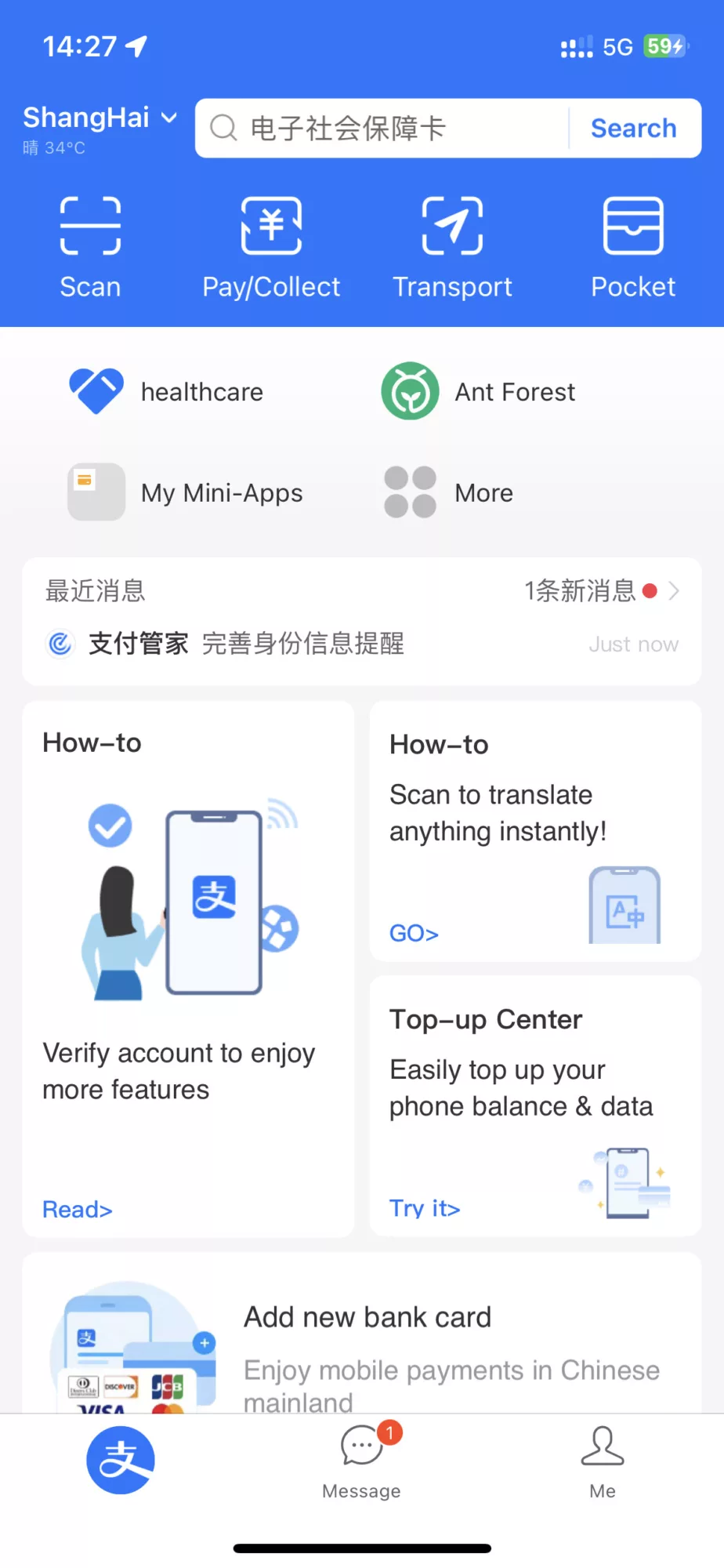The image size is (724, 1568).
Task: Switch to the Me tab
Action: click(603, 1462)
